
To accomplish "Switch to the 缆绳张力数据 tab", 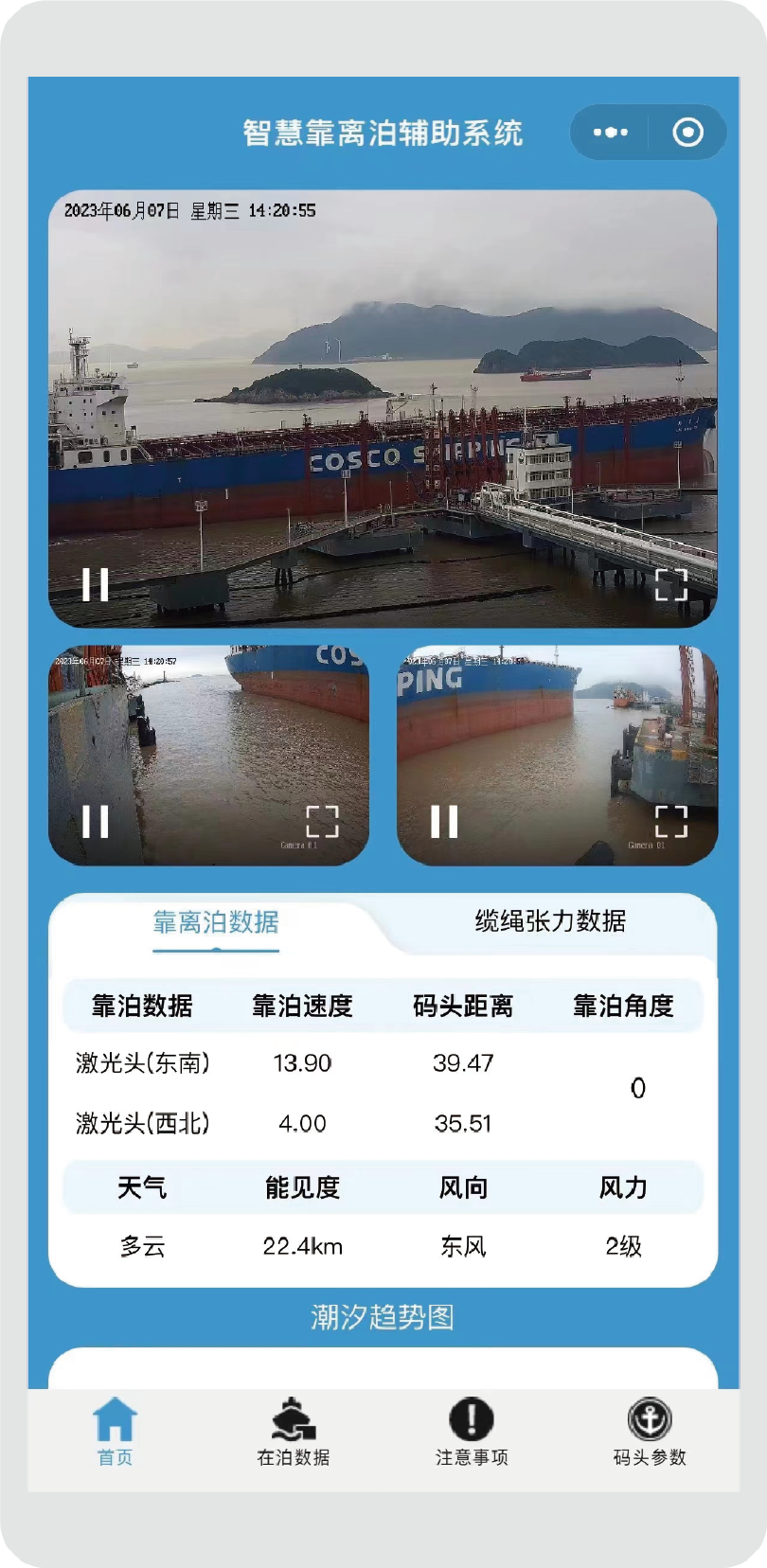I will coord(550,920).
